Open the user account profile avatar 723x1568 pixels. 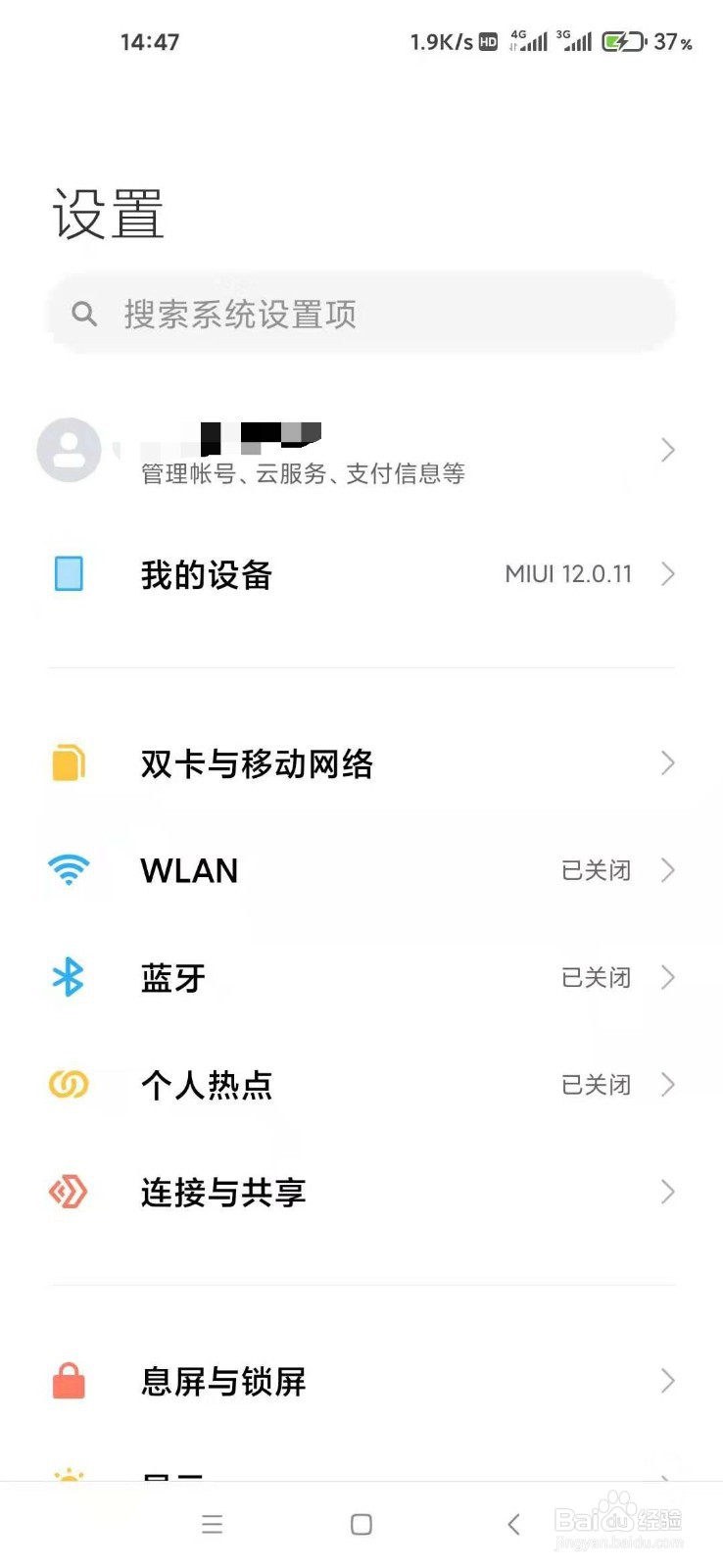coord(69,450)
